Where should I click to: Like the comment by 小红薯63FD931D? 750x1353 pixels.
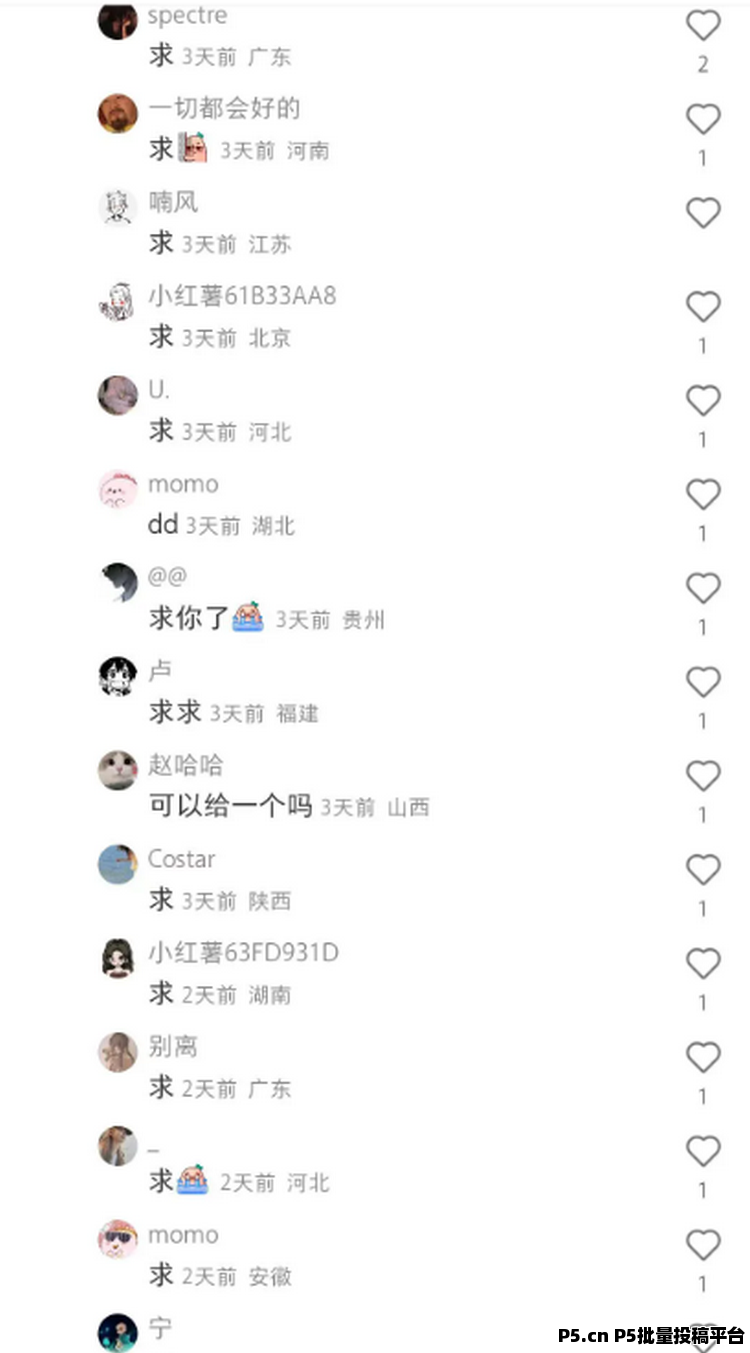pyautogui.click(x=703, y=964)
